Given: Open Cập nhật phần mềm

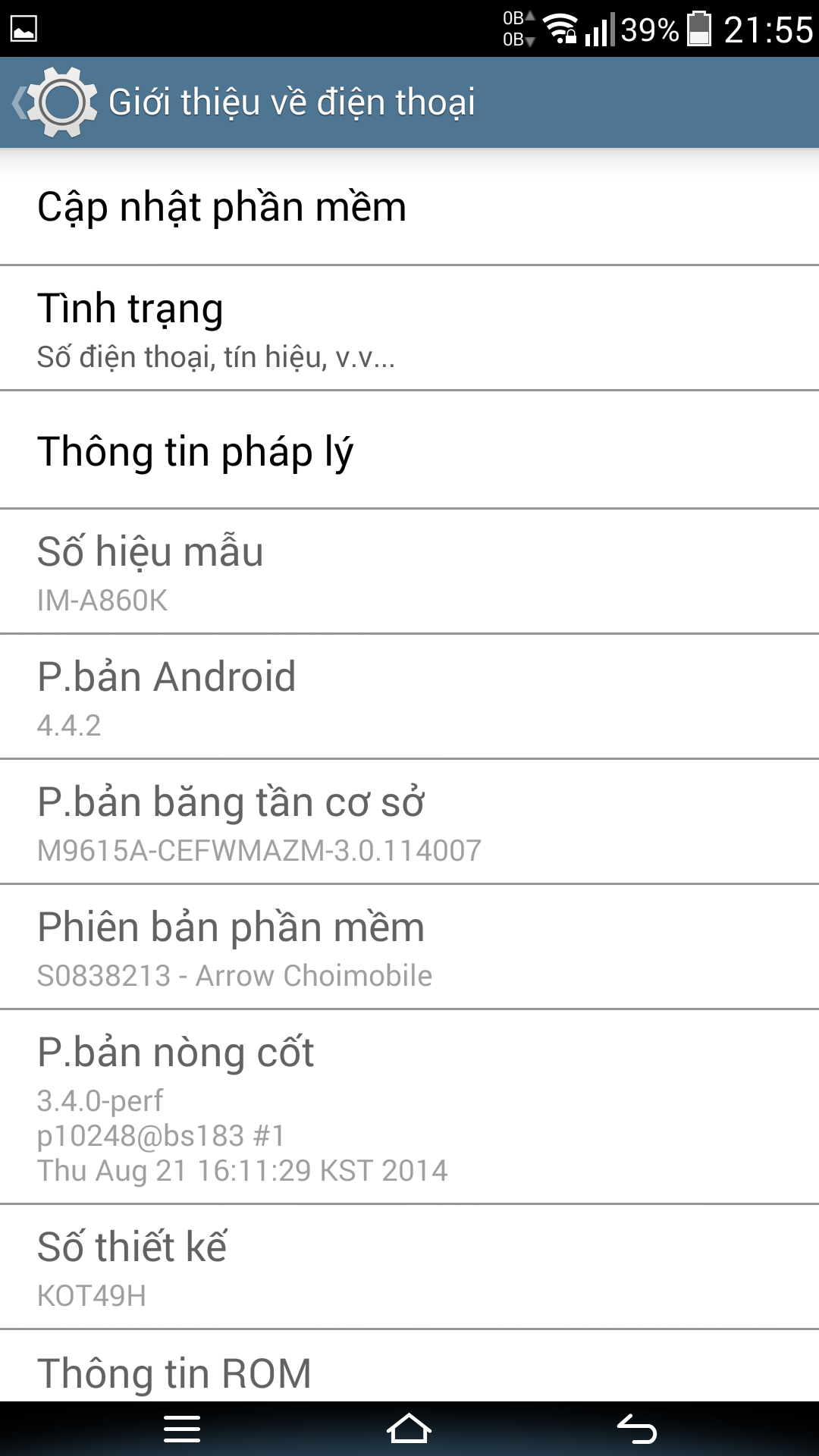Looking at the screenshot, I should pyautogui.click(x=409, y=207).
